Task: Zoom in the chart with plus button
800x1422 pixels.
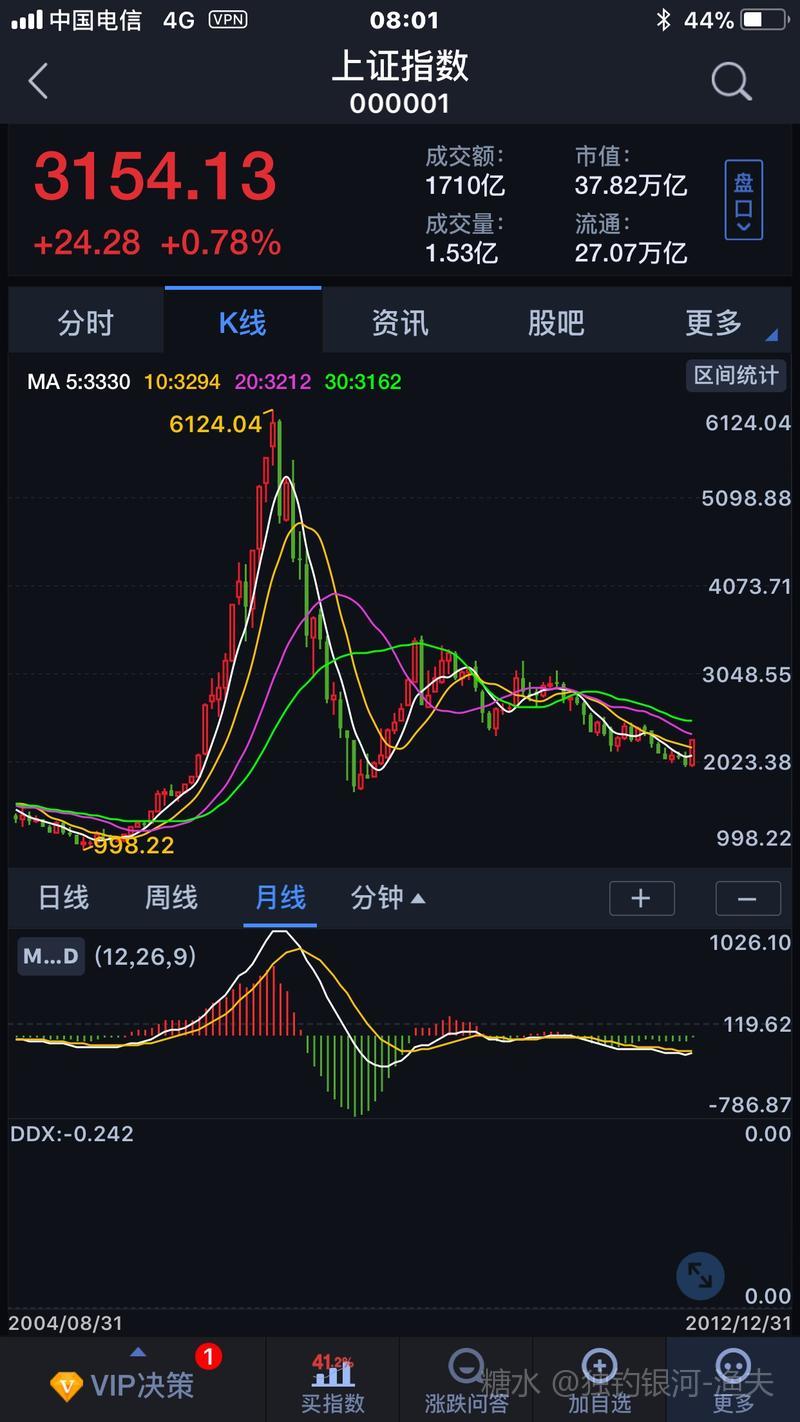Action: tap(641, 898)
